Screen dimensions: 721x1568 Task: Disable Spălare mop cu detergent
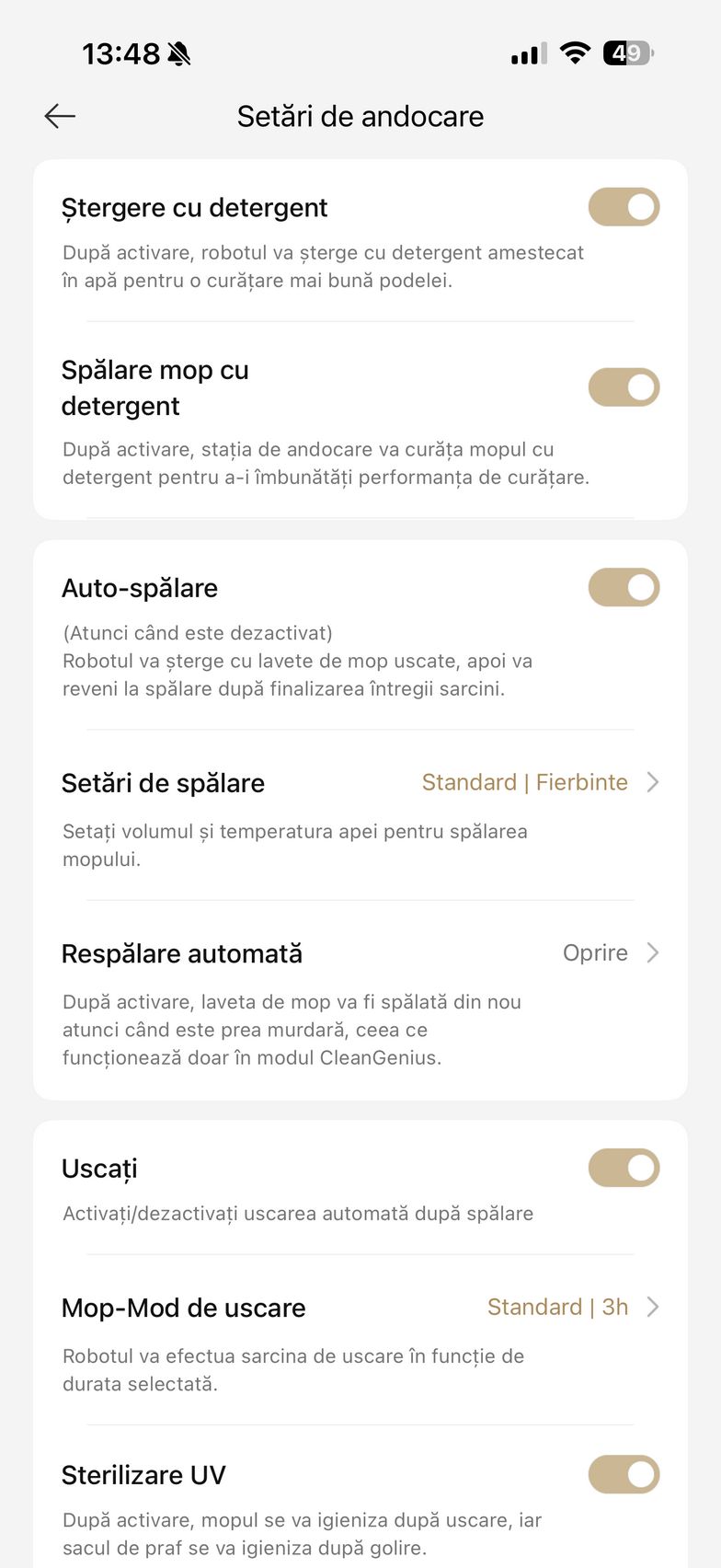pos(624,387)
